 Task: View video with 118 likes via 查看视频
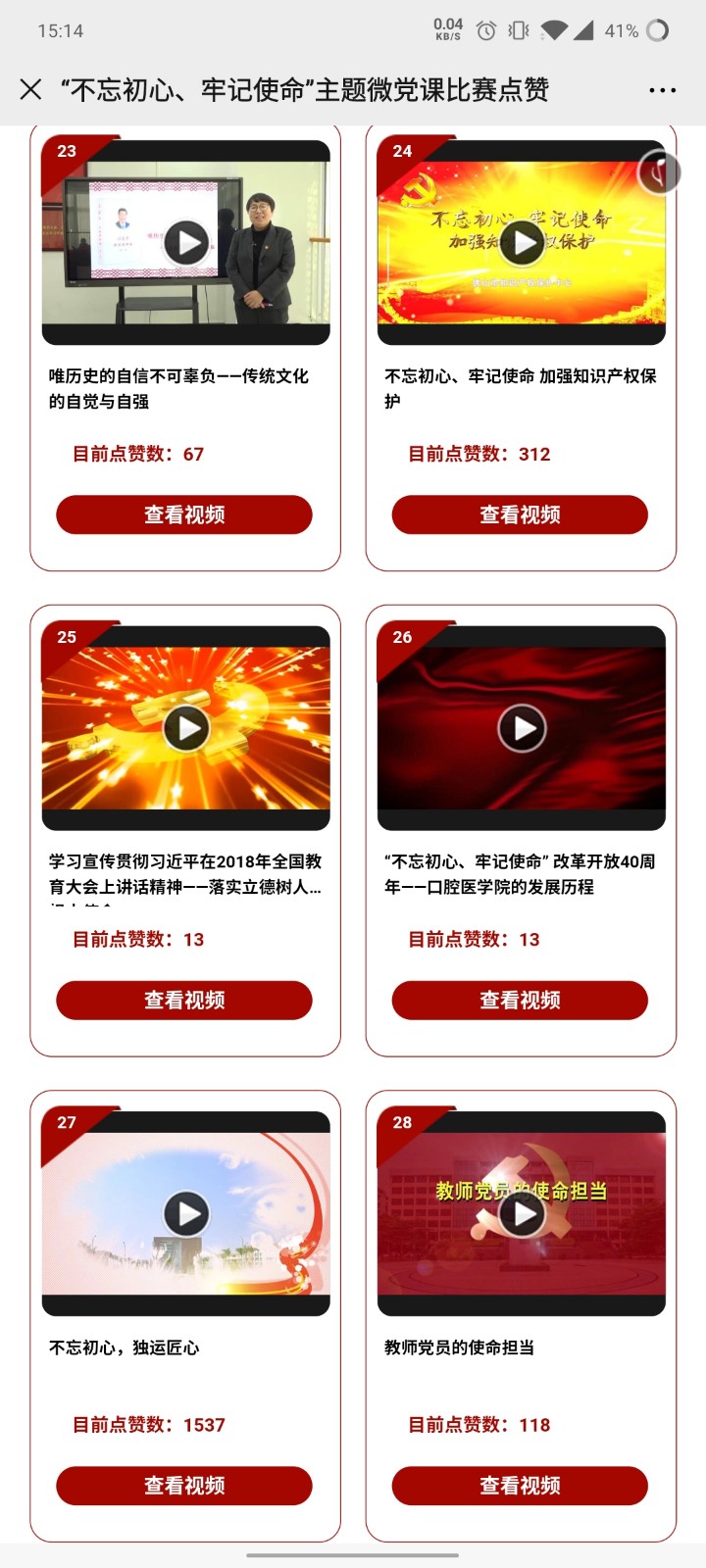520,1486
